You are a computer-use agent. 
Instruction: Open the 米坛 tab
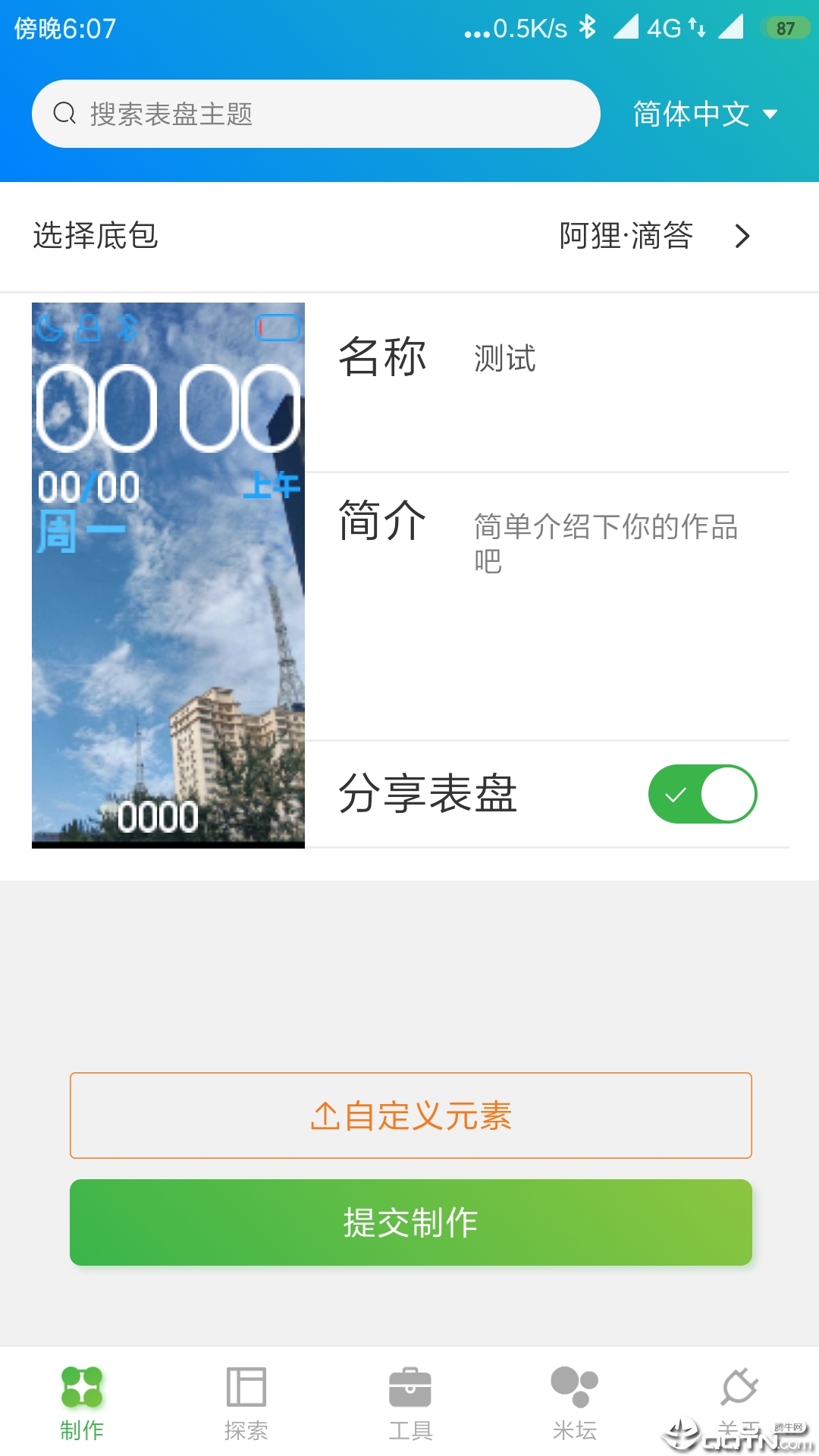point(574,1403)
